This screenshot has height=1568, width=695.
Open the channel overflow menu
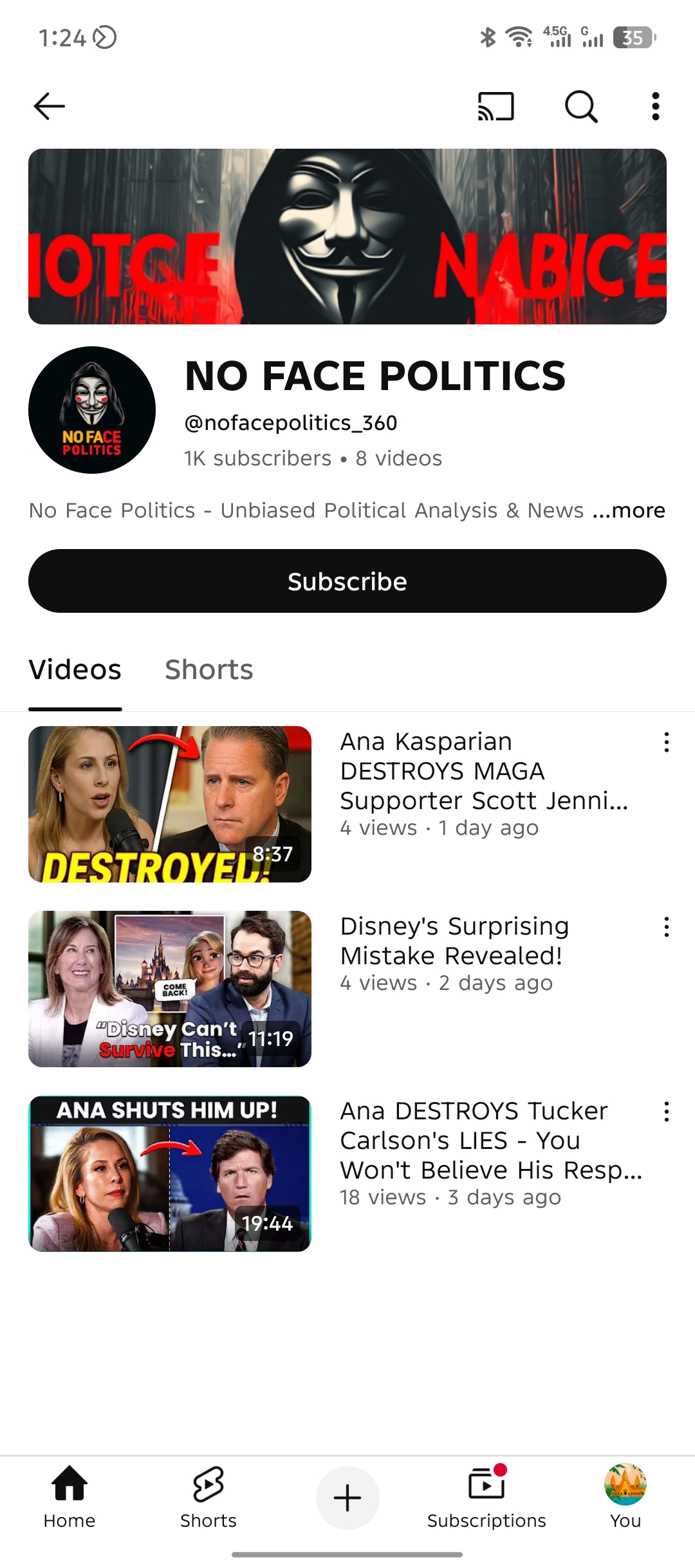coord(655,106)
